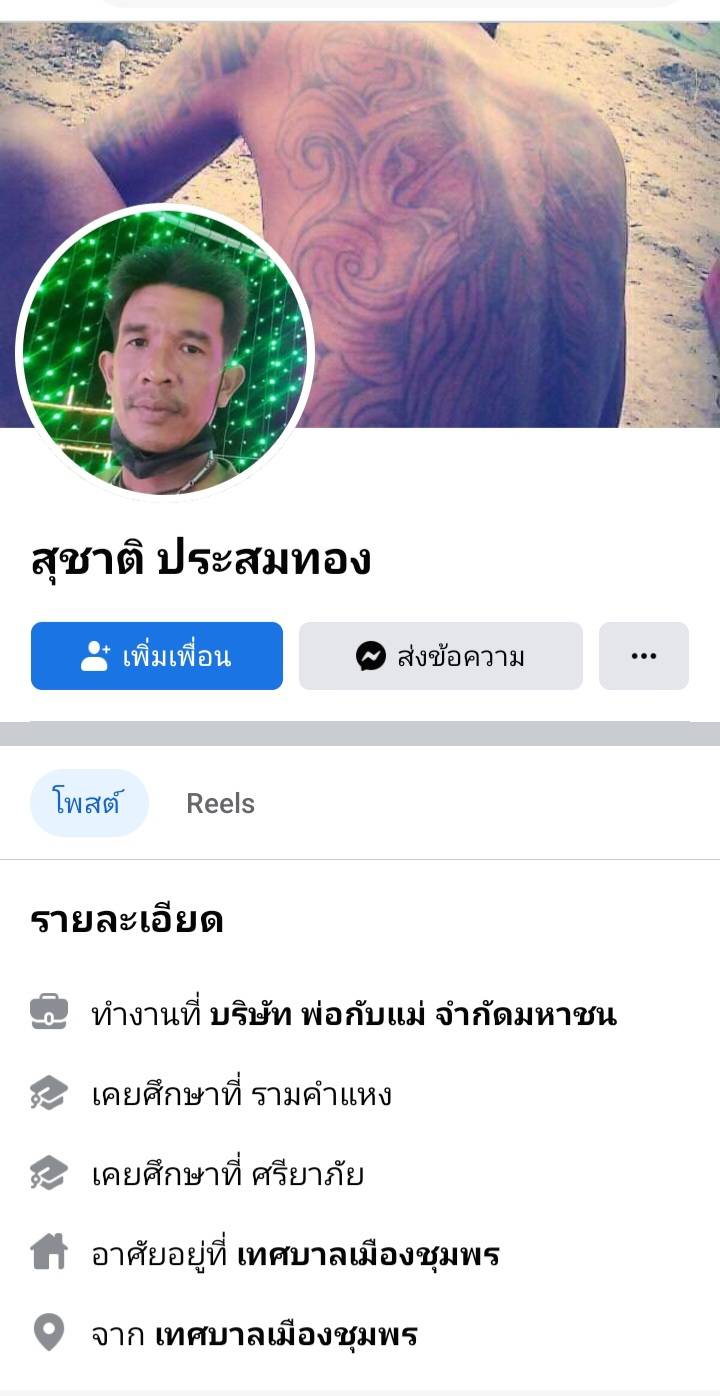This screenshot has height=1396, width=720.
Task: Send a message via ส่งข้อความ
Action: pos(440,656)
